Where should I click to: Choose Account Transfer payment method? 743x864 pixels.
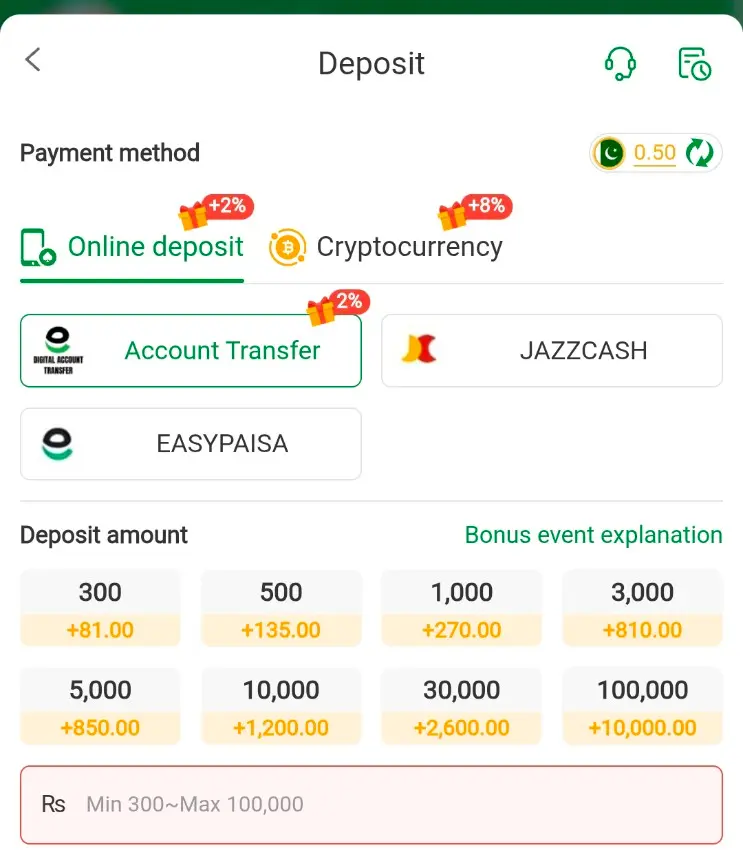pyautogui.click(x=190, y=351)
